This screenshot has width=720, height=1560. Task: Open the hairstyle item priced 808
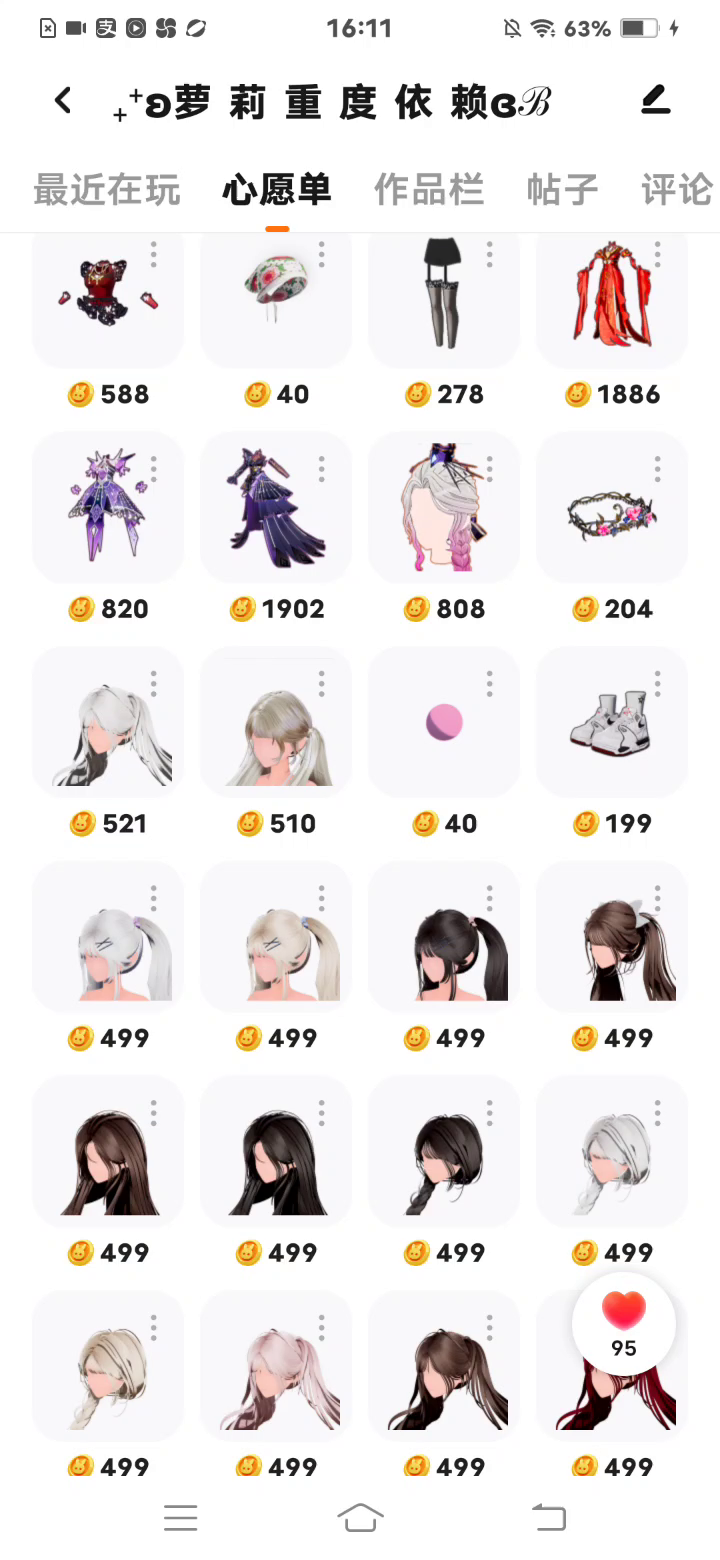tap(444, 507)
